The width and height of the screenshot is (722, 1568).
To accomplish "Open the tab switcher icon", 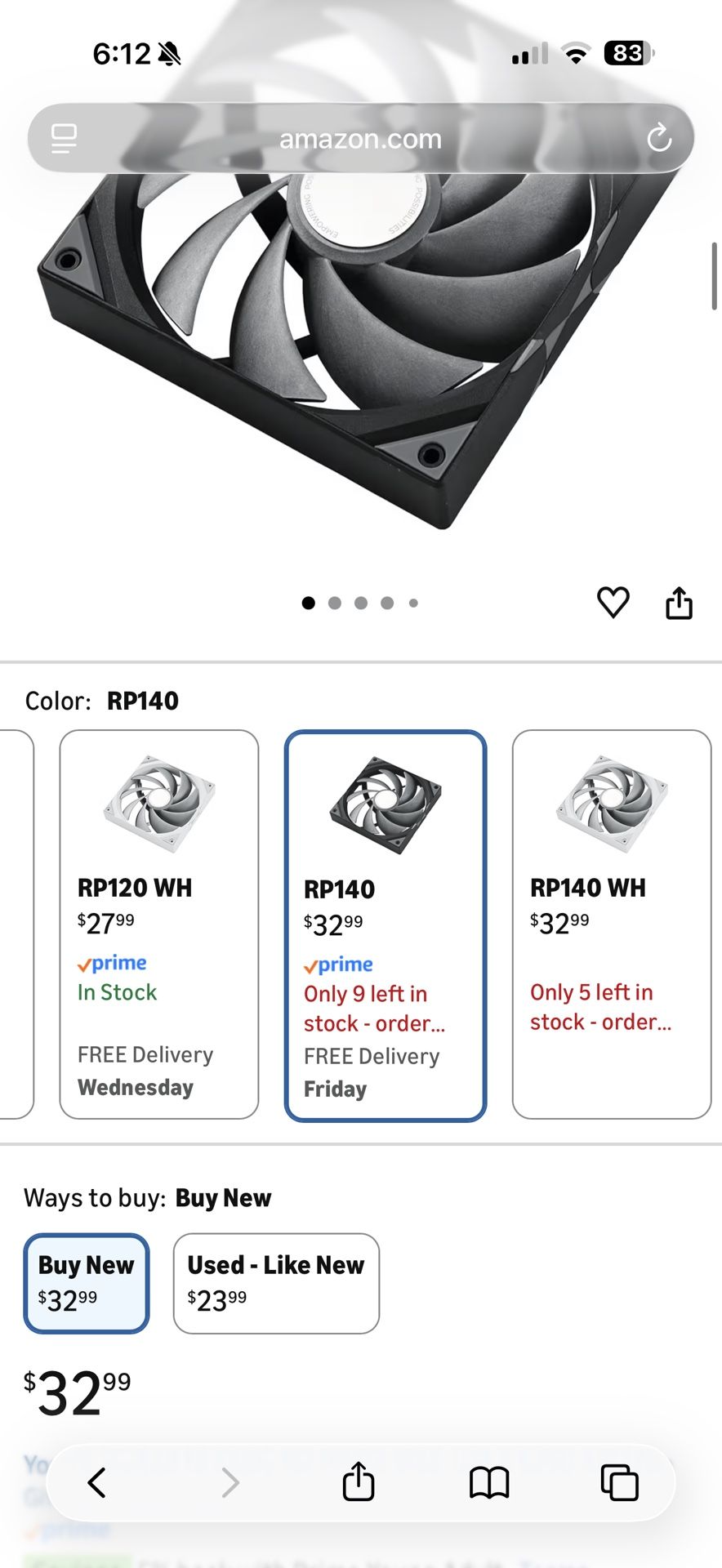I will (x=619, y=1485).
